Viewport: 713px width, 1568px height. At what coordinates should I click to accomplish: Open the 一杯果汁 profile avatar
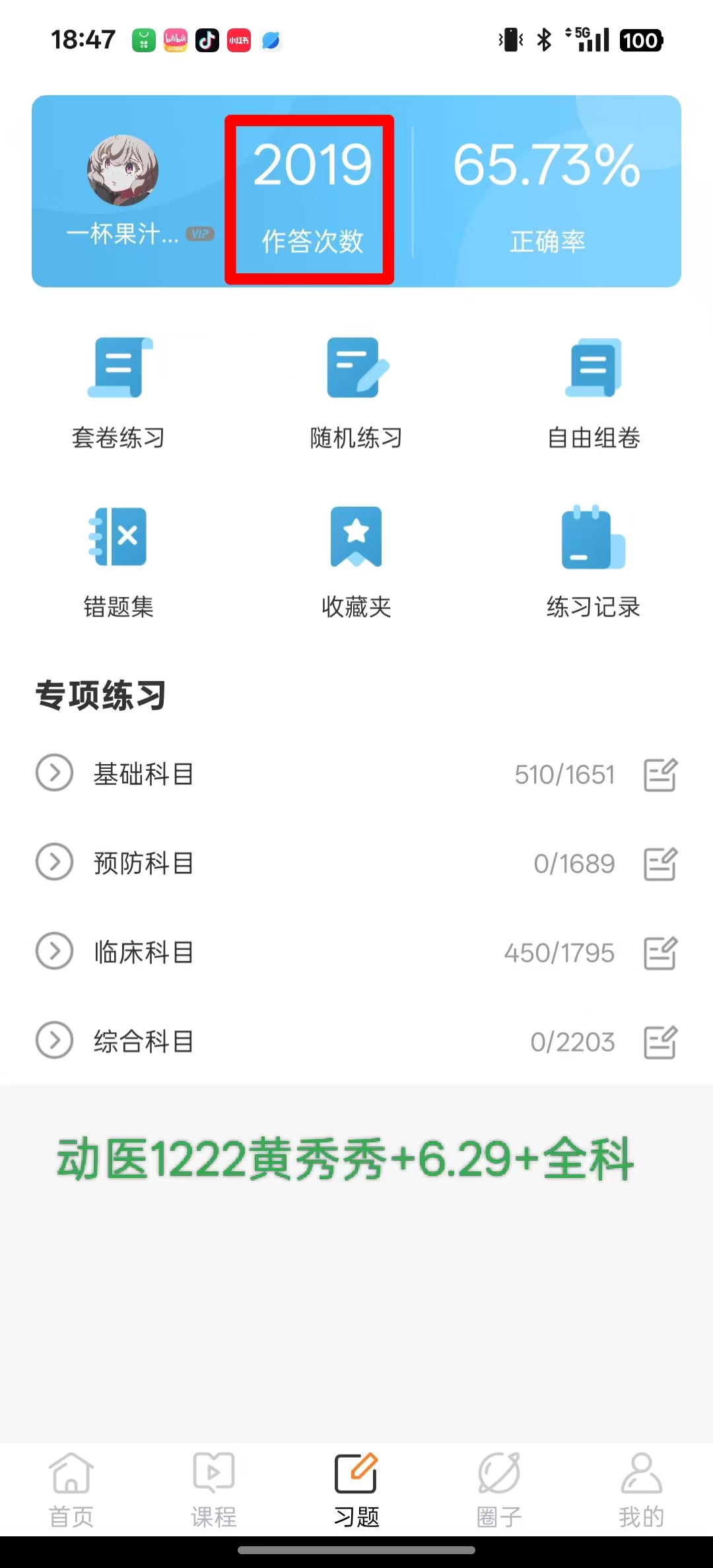tap(123, 170)
